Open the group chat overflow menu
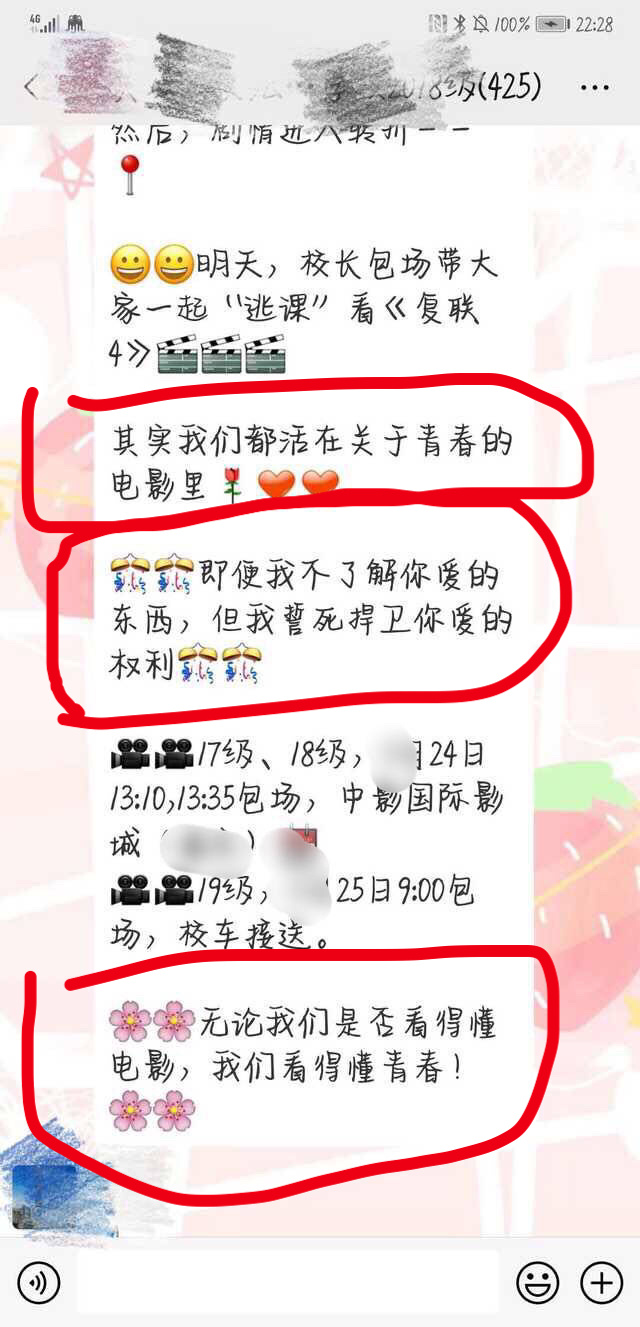The height and width of the screenshot is (1327, 640). coord(594,87)
